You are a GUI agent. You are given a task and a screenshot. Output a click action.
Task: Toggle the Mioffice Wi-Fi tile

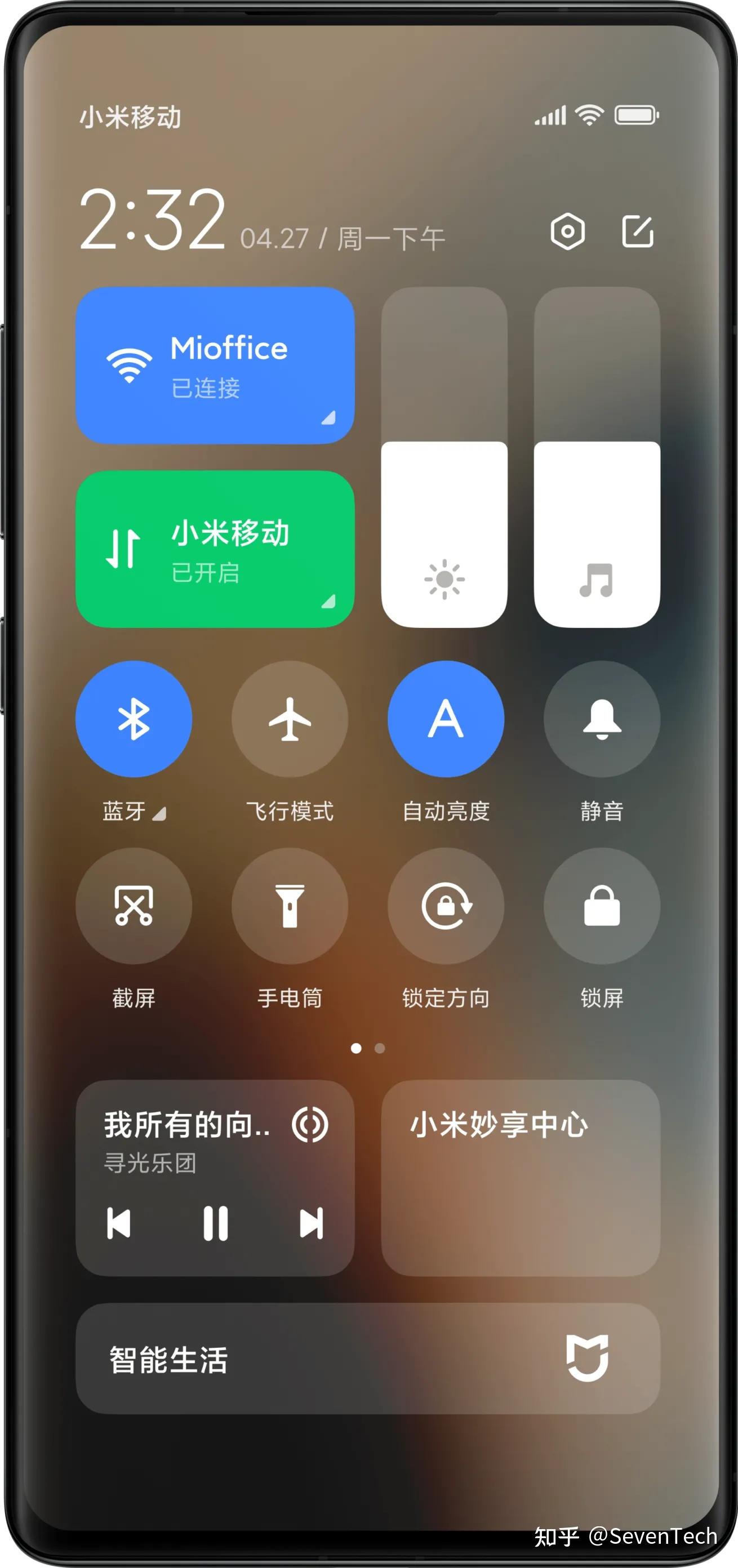(215, 365)
